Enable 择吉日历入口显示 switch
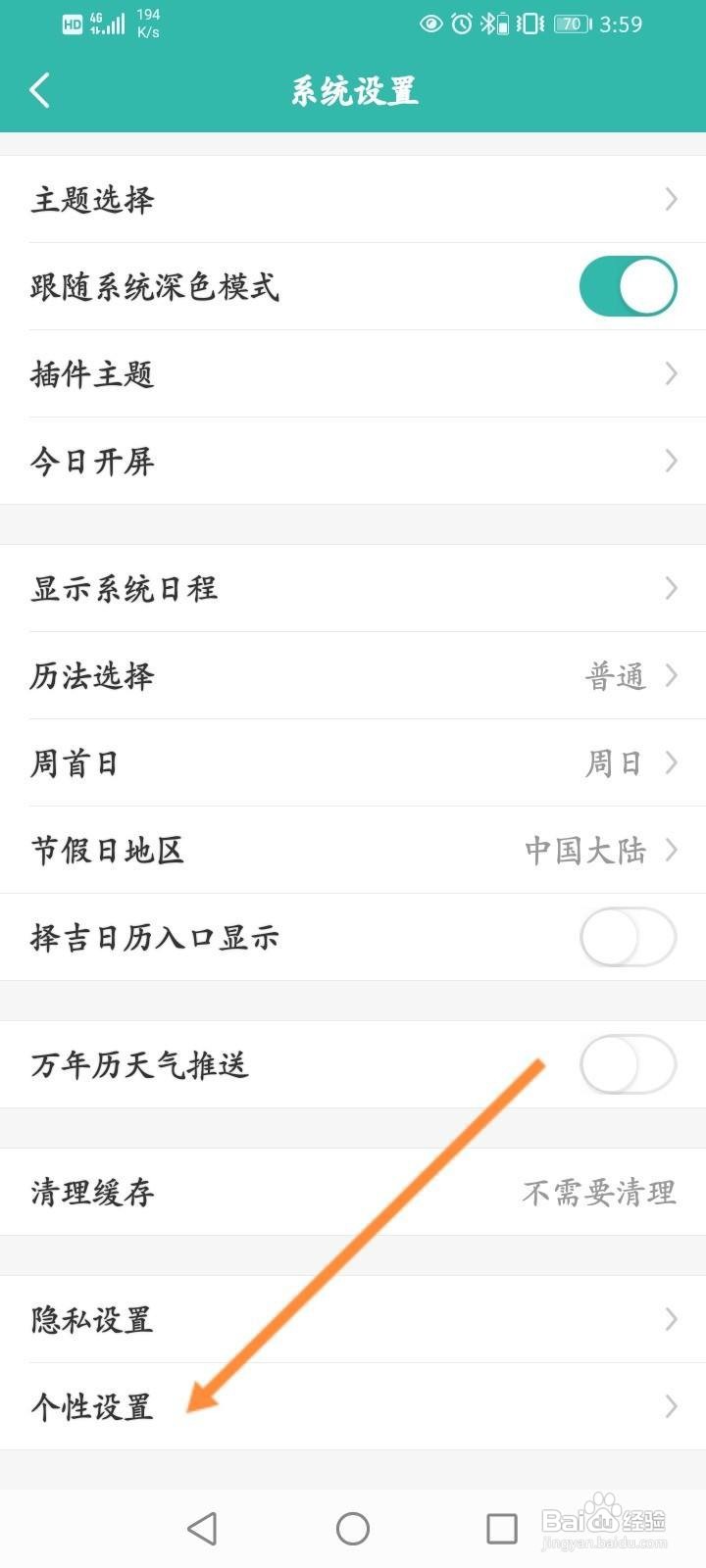This screenshot has width=706, height=1568. tap(628, 937)
